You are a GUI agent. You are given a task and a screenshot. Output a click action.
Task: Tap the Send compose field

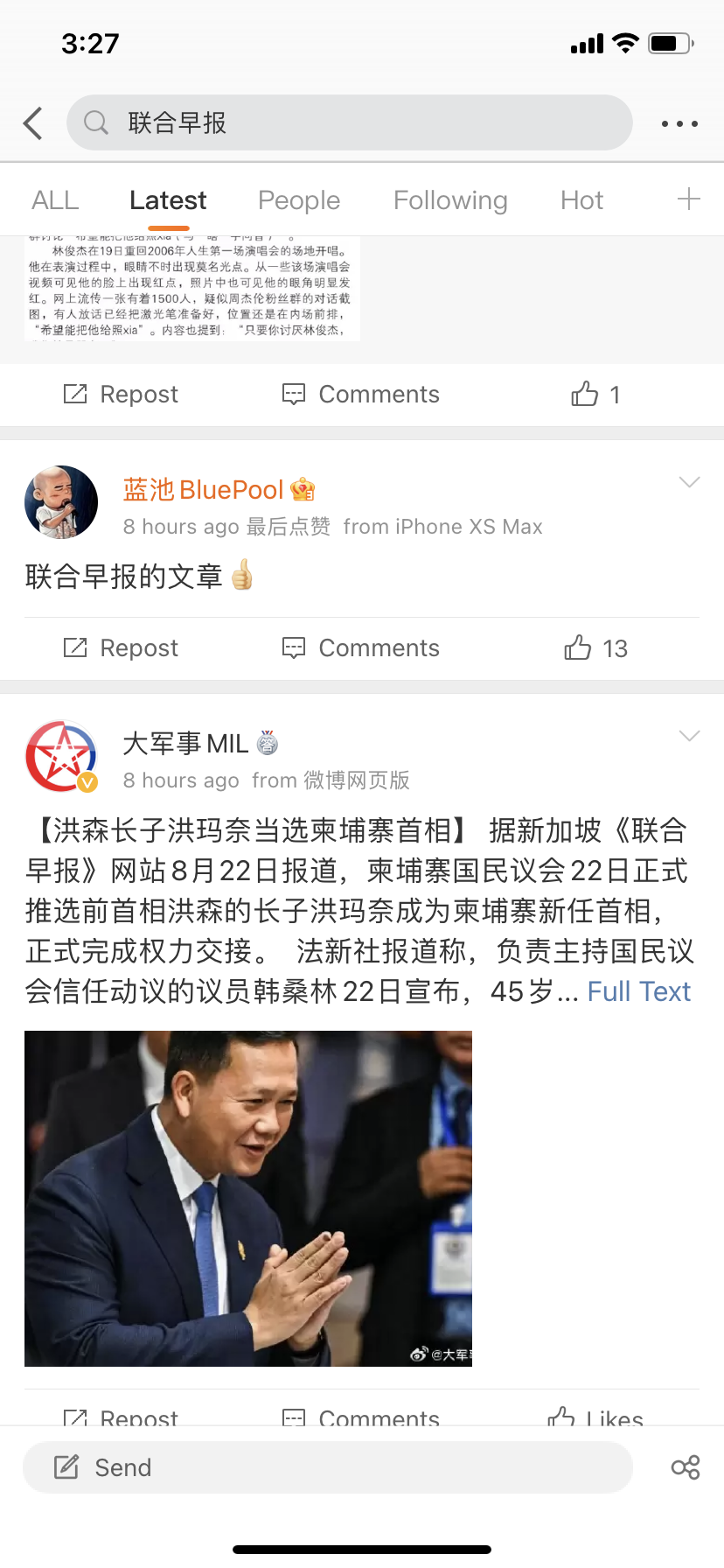tap(328, 1467)
